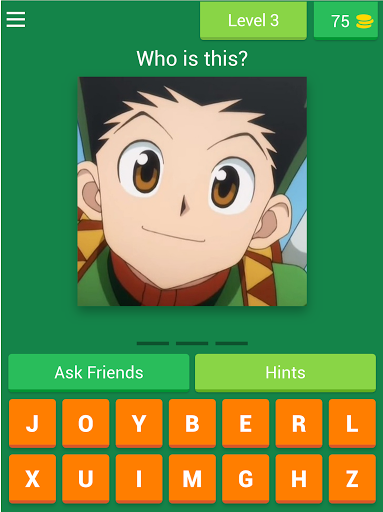Choose the letter Y tile
This screenshot has width=383, height=512.
point(139,423)
